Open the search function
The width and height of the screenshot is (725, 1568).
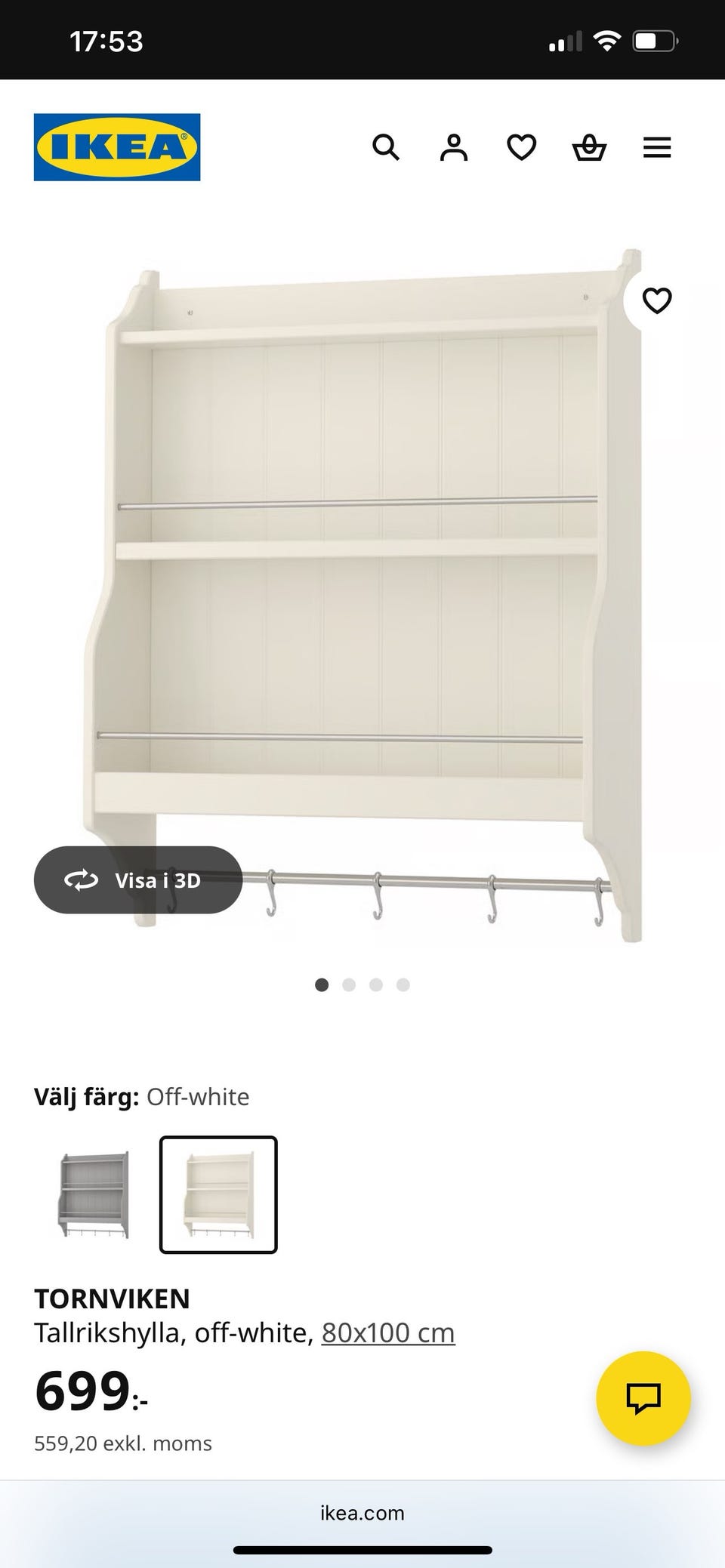tap(387, 147)
